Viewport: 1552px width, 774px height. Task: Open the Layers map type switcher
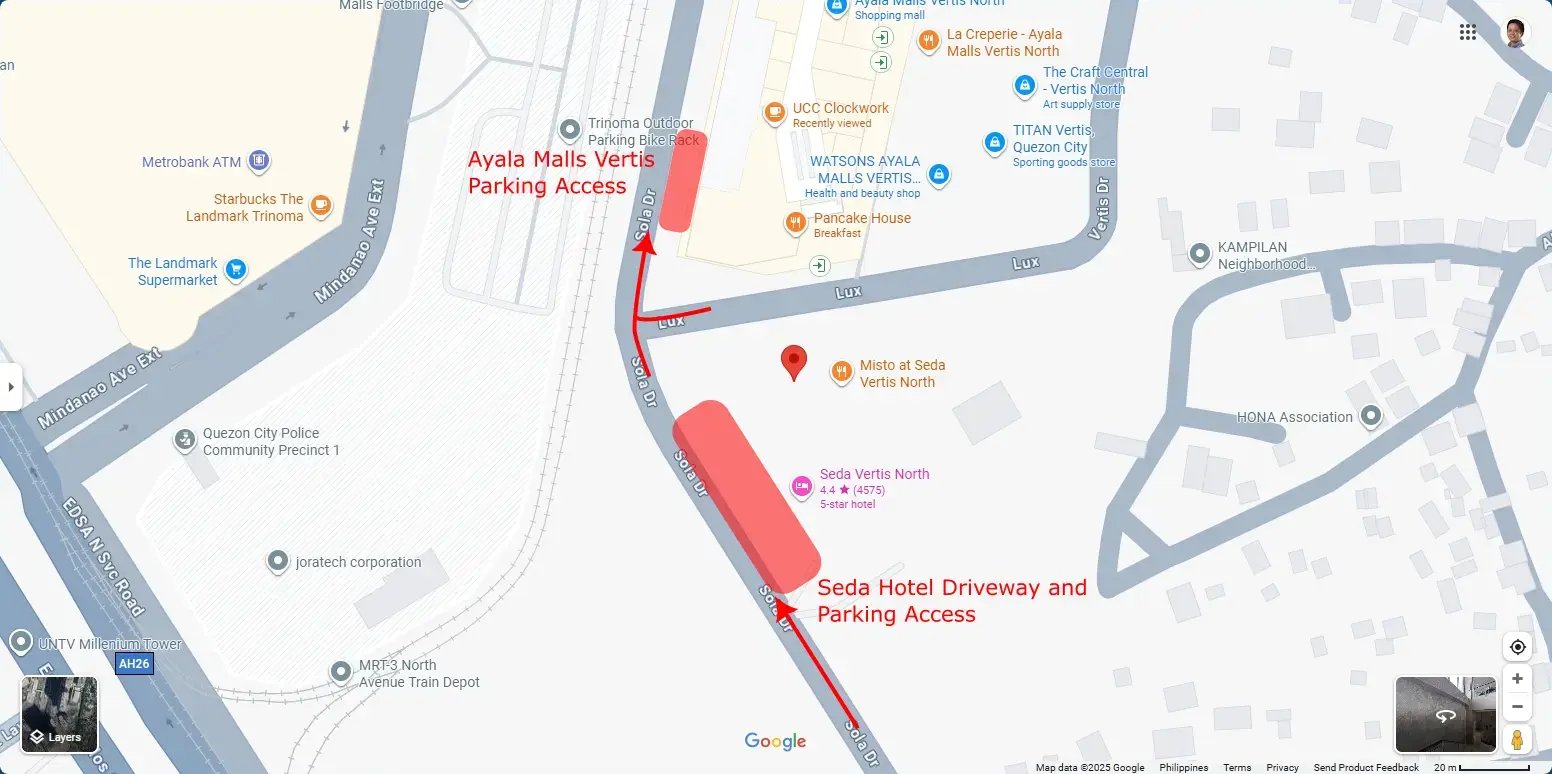[x=60, y=714]
